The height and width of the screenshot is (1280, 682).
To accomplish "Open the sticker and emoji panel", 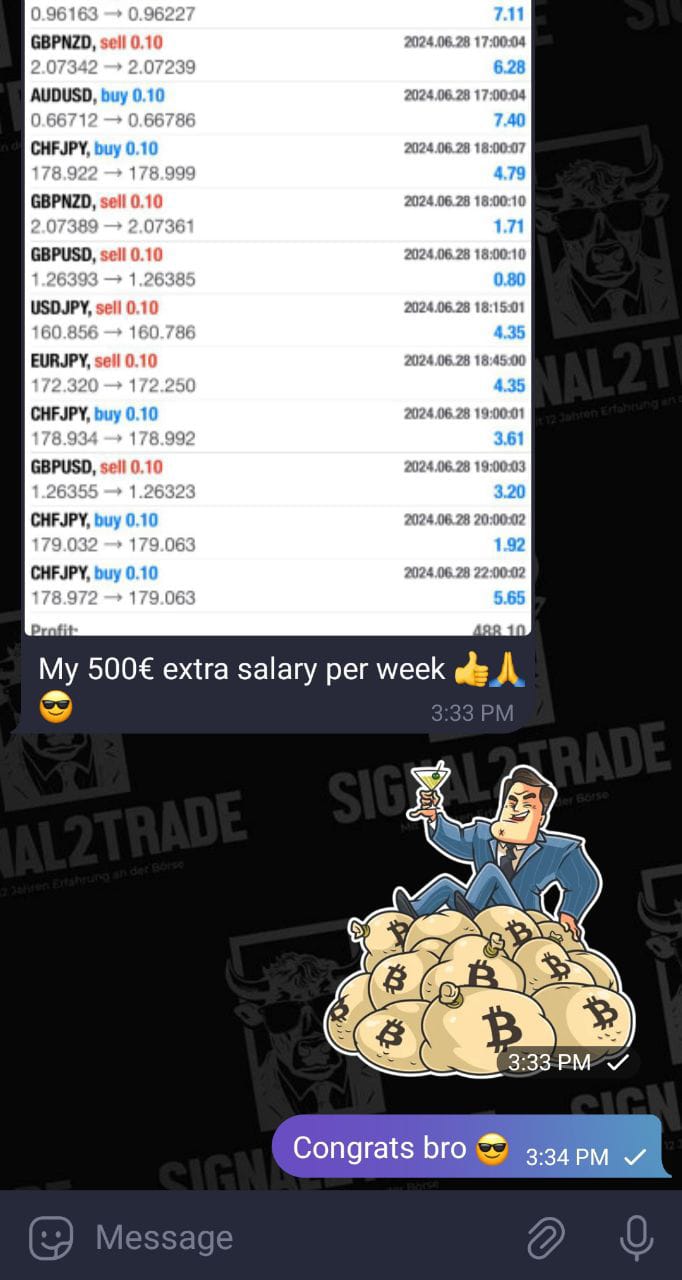I will click(x=51, y=1238).
